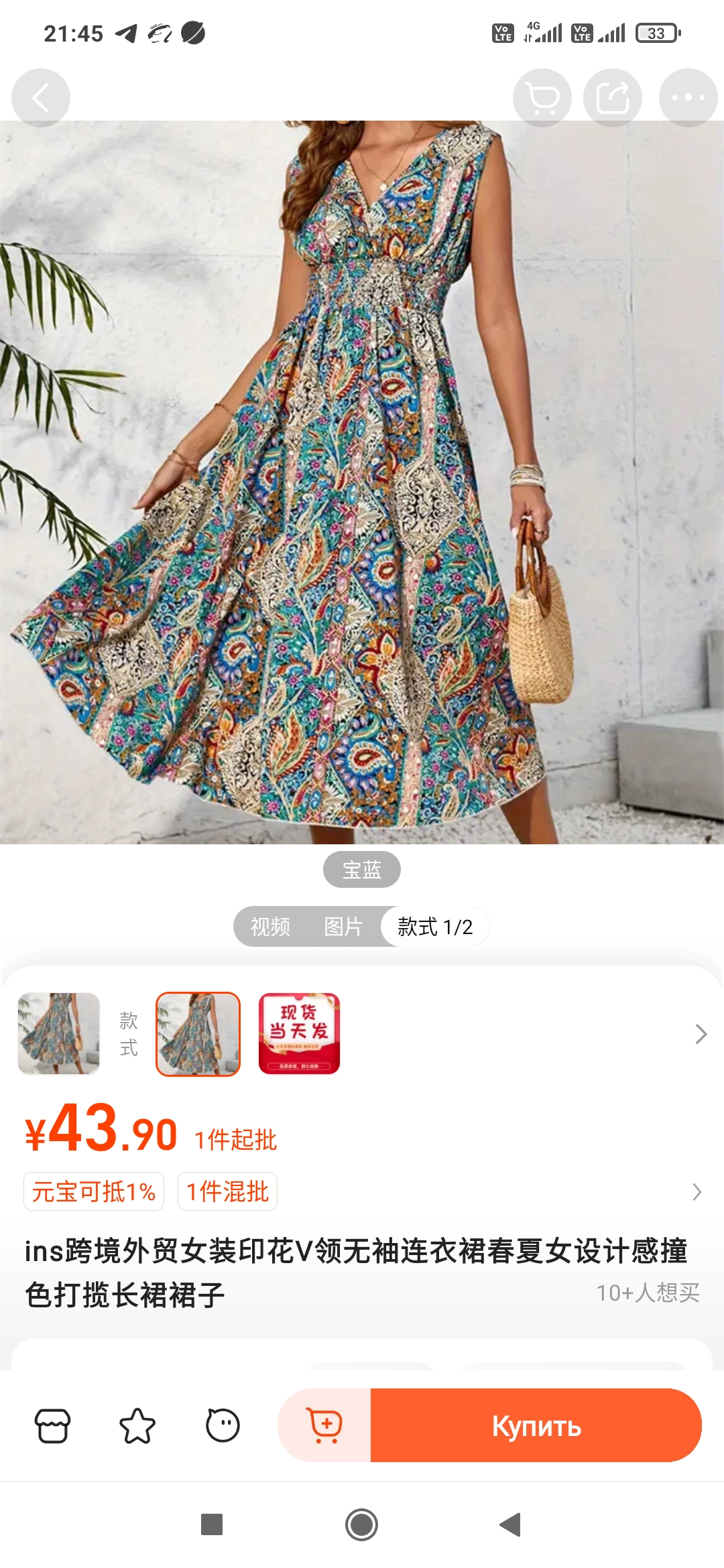Image resolution: width=724 pixels, height=1568 pixels.
Task: Open the three-dot overflow menu
Action: click(x=688, y=98)
